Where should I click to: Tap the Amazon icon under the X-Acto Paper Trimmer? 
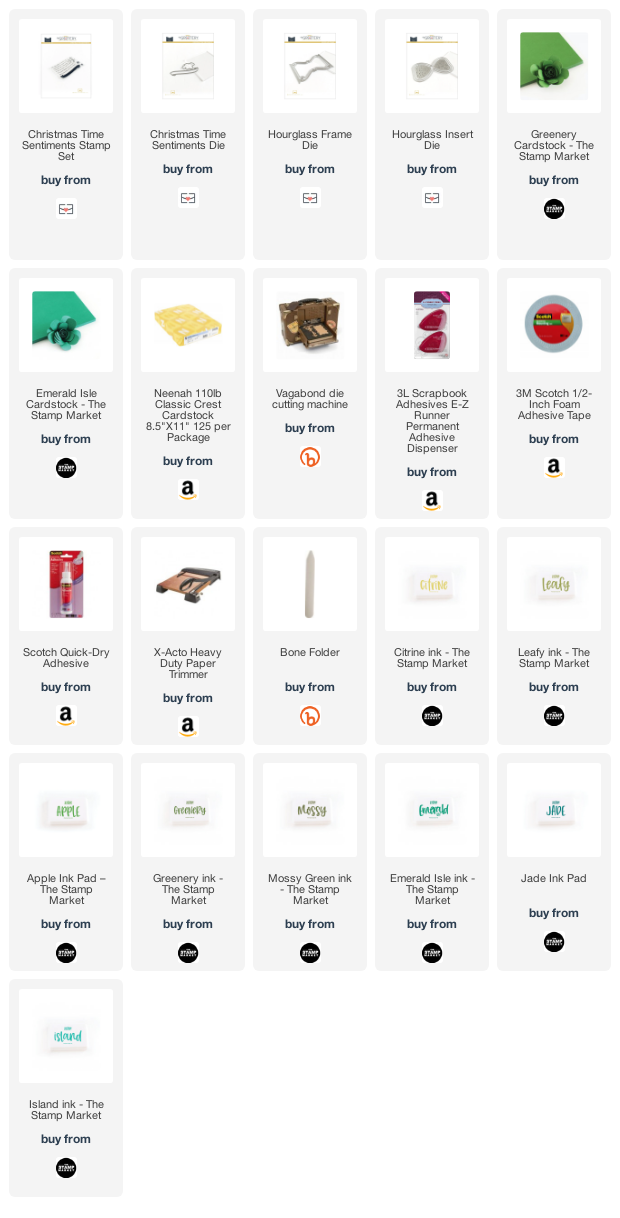click(x=188, y=727)
